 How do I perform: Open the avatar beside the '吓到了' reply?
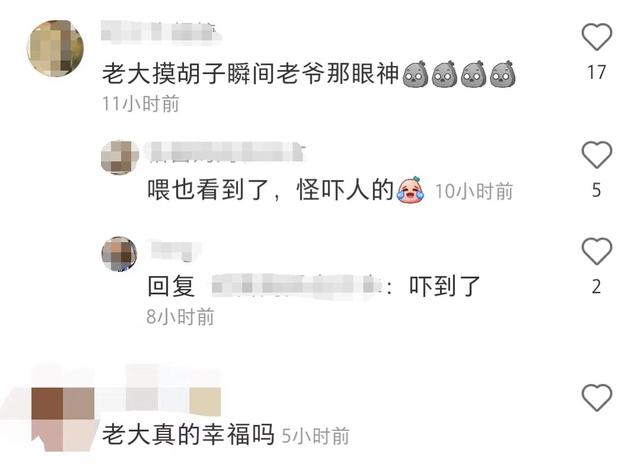click(119, 253)
